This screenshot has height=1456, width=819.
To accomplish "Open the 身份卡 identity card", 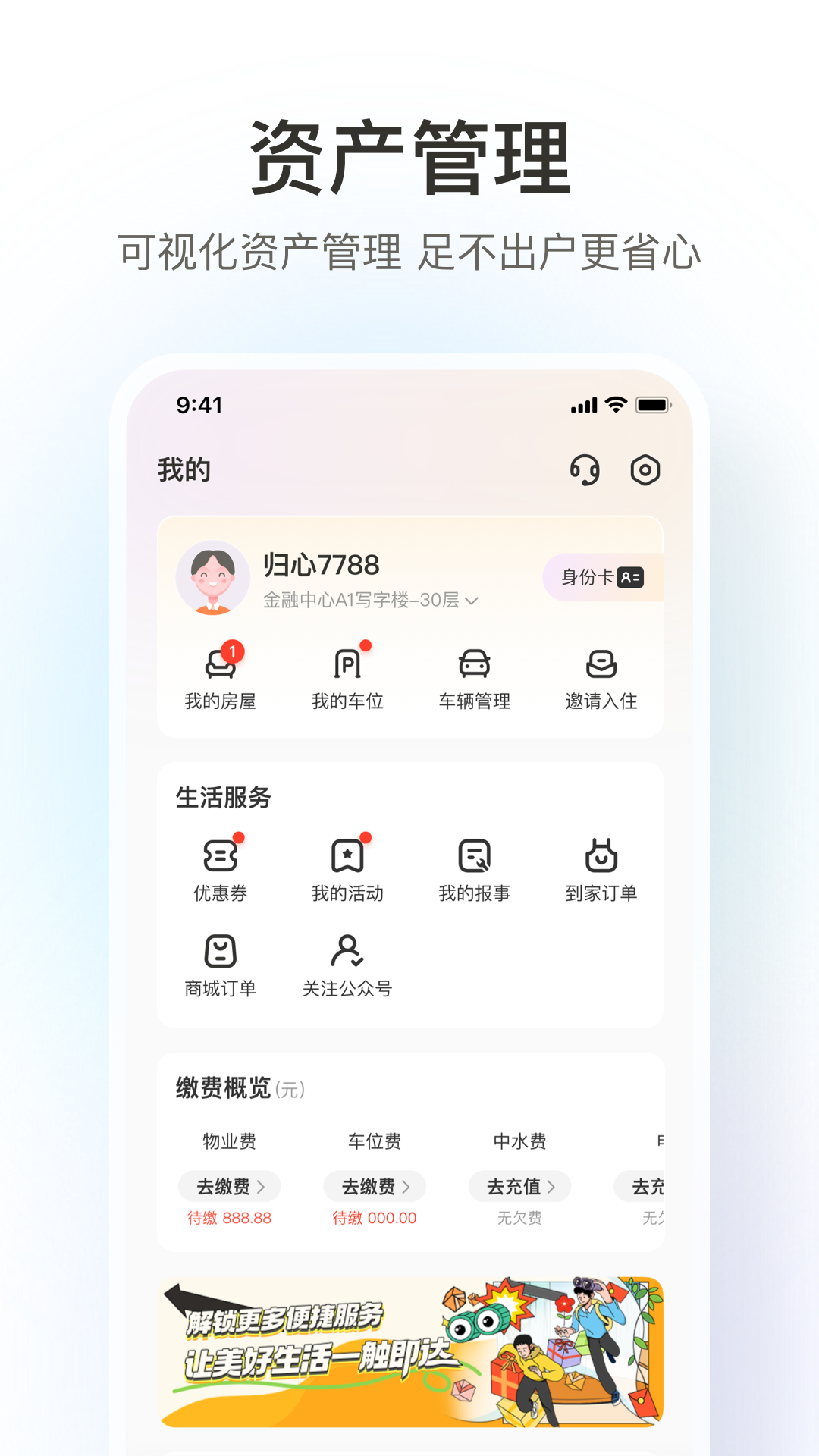I will pyautogui.click(x=601, y=578).
